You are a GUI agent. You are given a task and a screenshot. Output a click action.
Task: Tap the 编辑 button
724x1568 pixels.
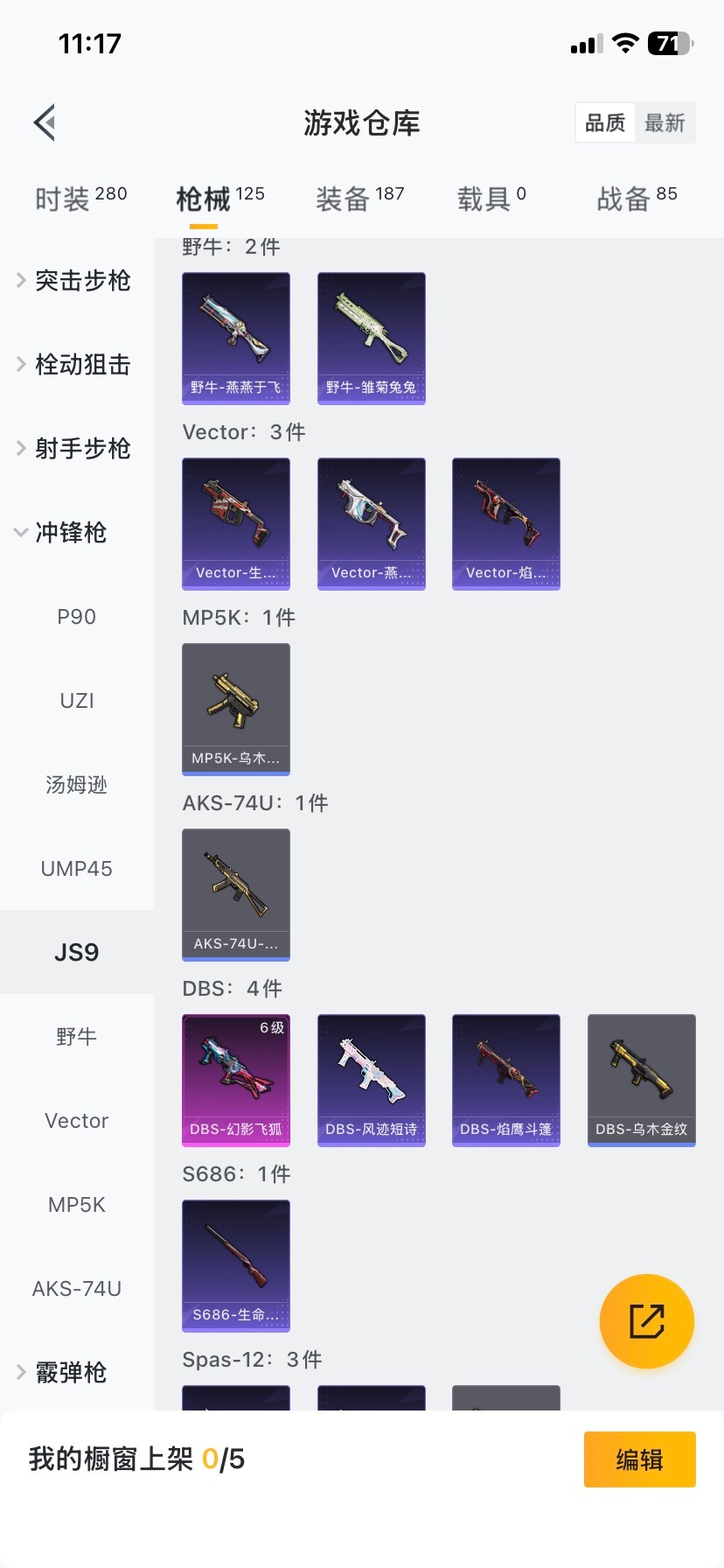coord(639,1459)
